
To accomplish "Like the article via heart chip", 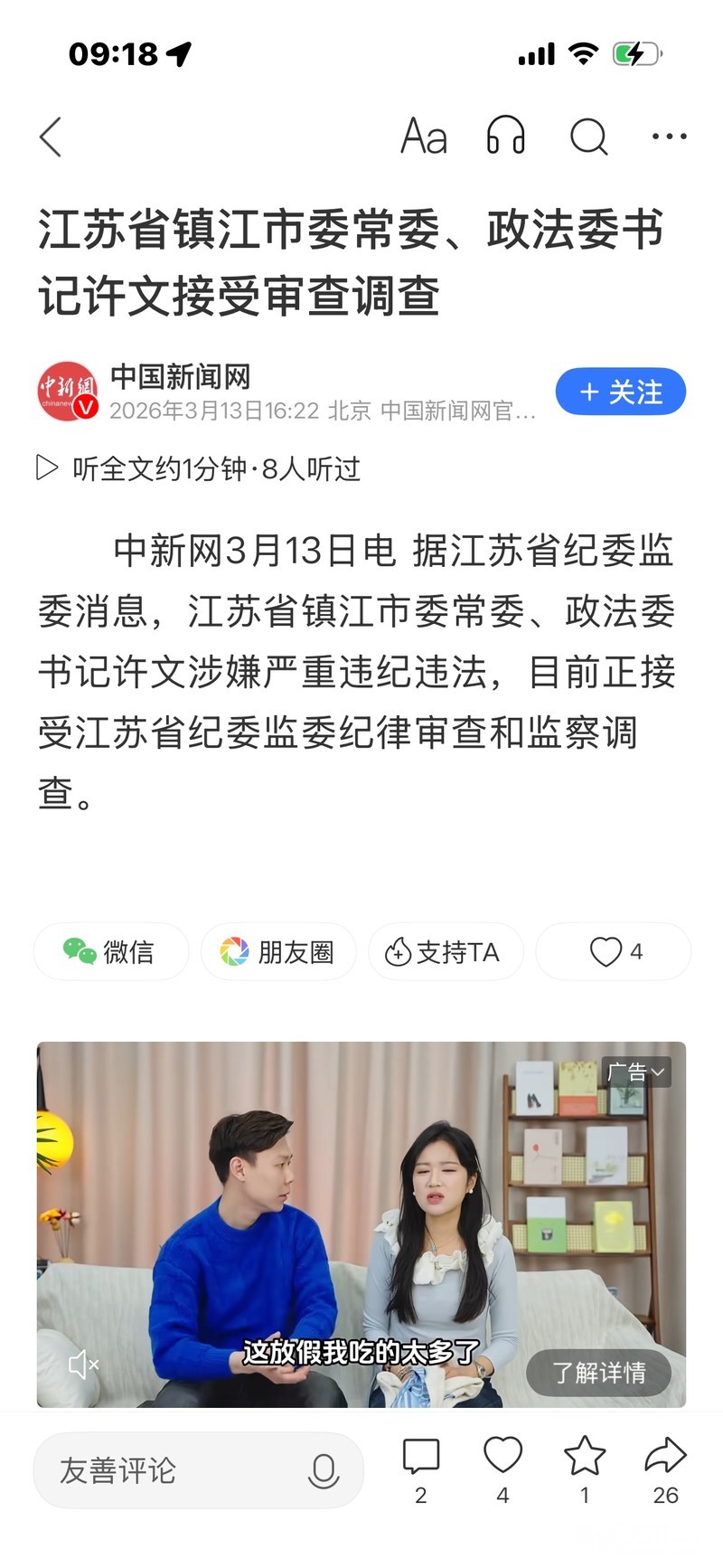I will 614,951.
